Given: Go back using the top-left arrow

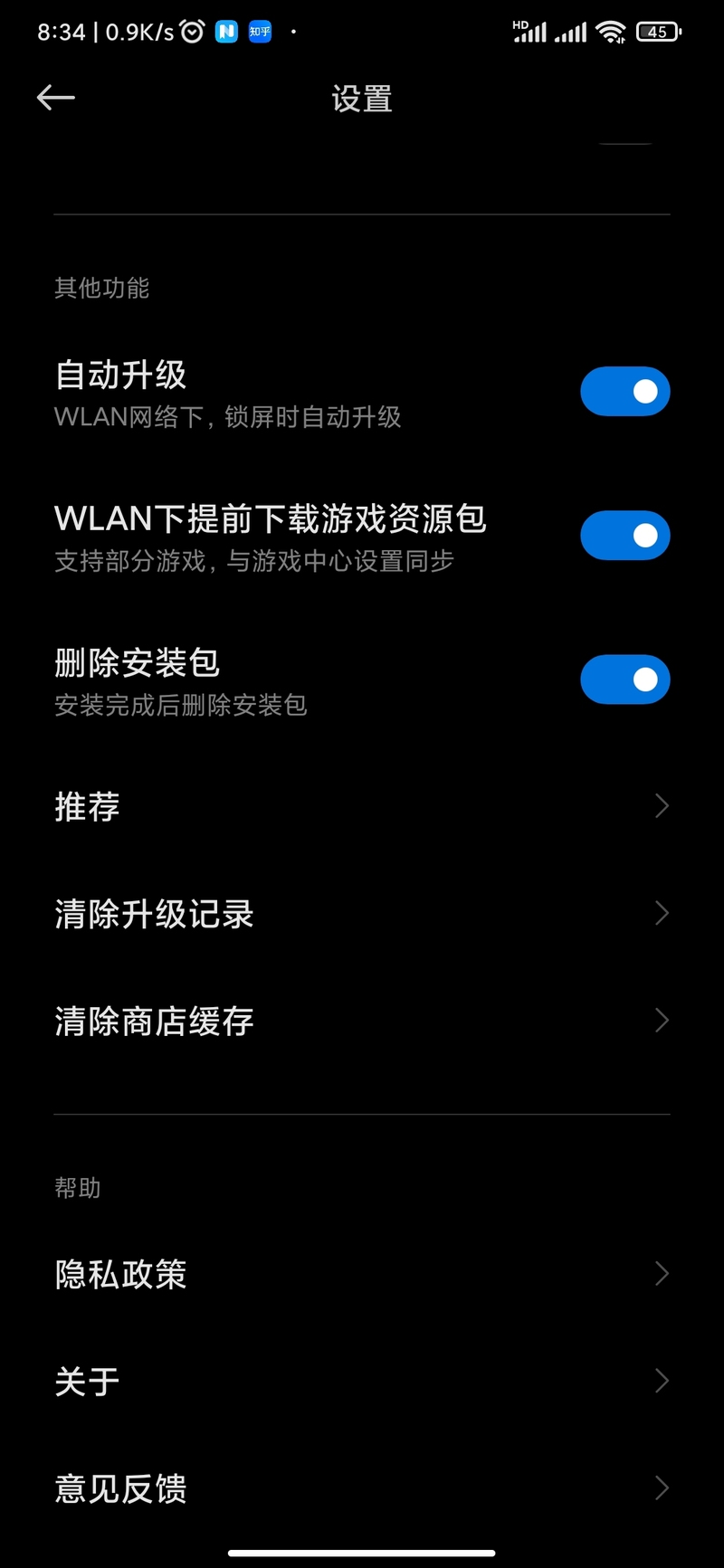Looking at the screenshot, I should (55, 98).
